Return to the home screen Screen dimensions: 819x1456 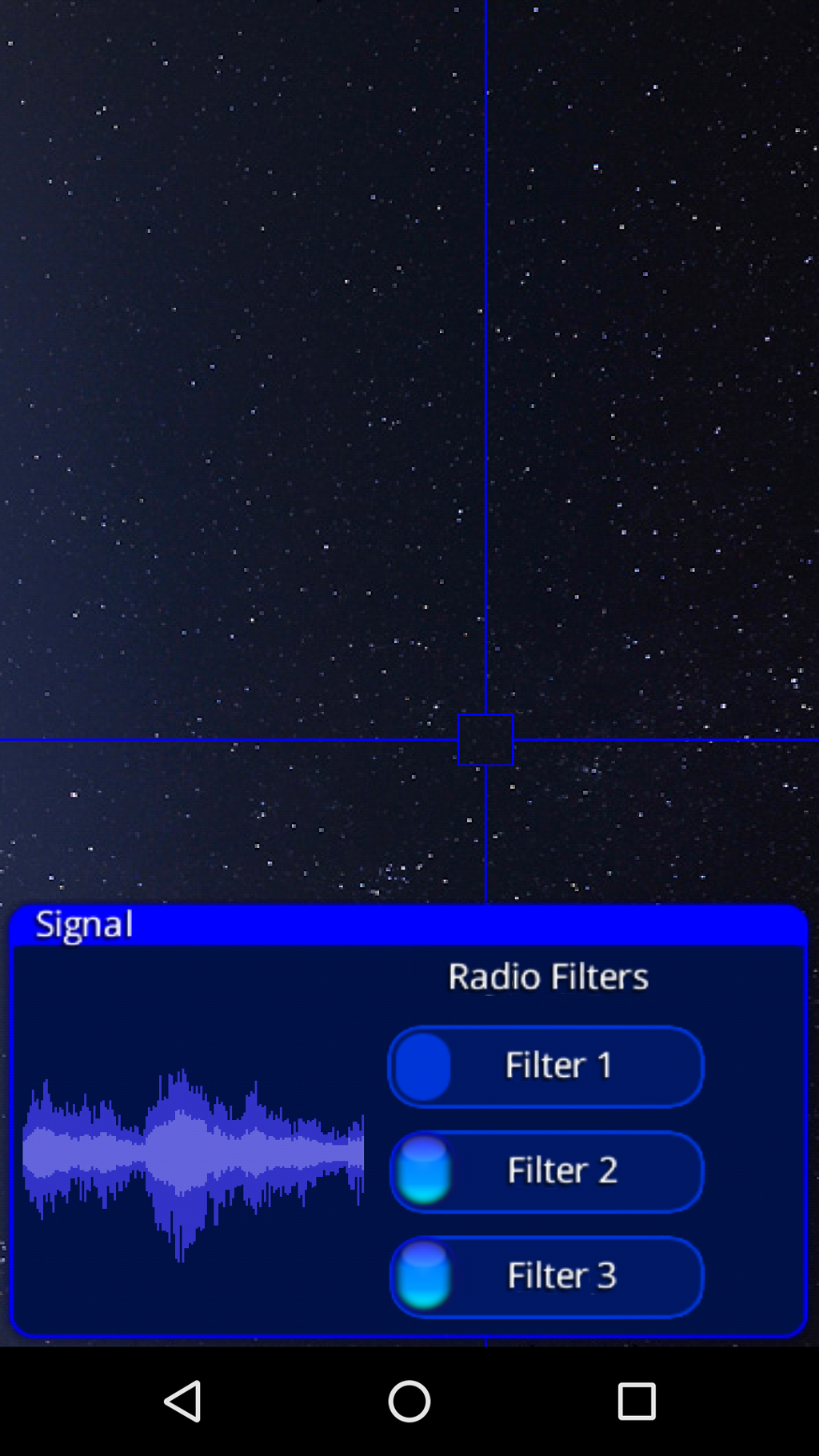[x=409, y=1401]
